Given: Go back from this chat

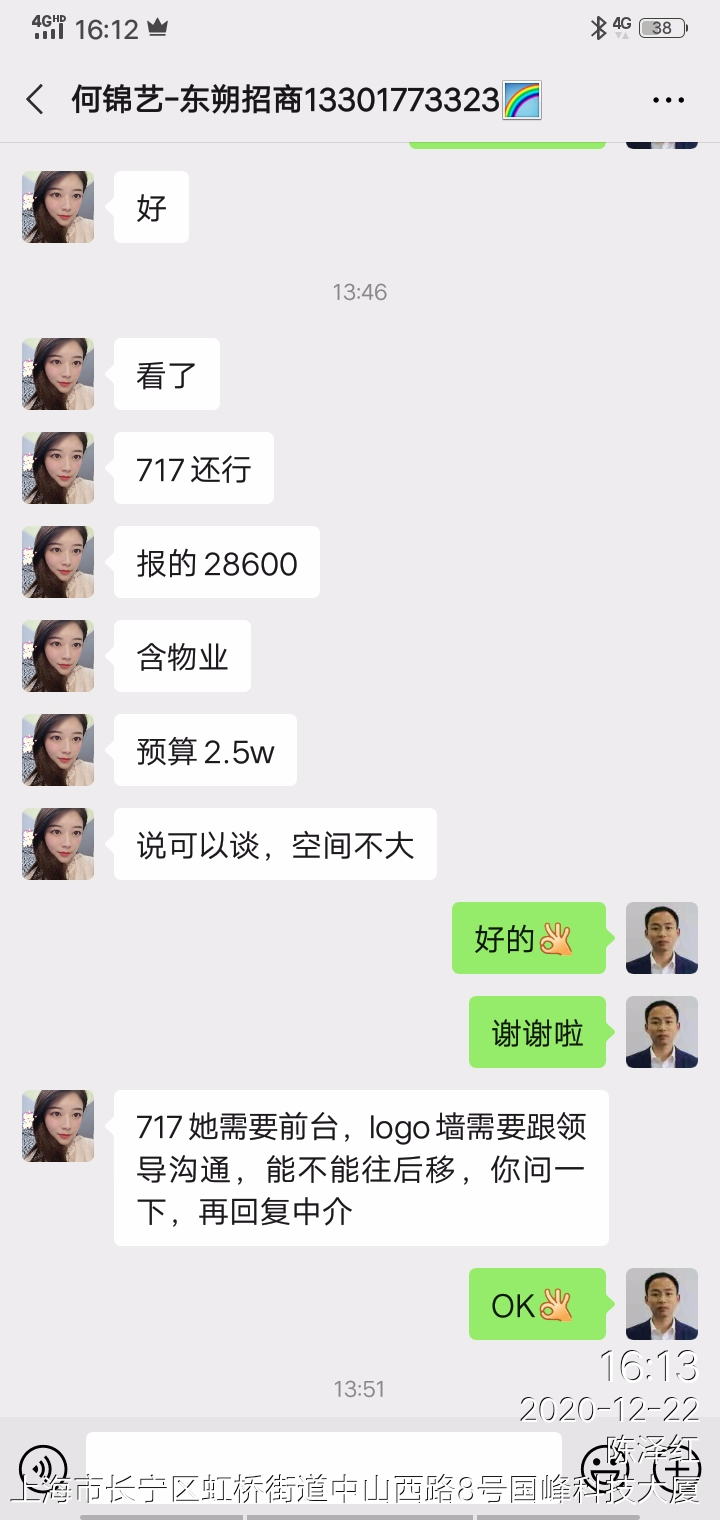Looking at the screenshot, I should pyautogui.click(x=35, y=100).
